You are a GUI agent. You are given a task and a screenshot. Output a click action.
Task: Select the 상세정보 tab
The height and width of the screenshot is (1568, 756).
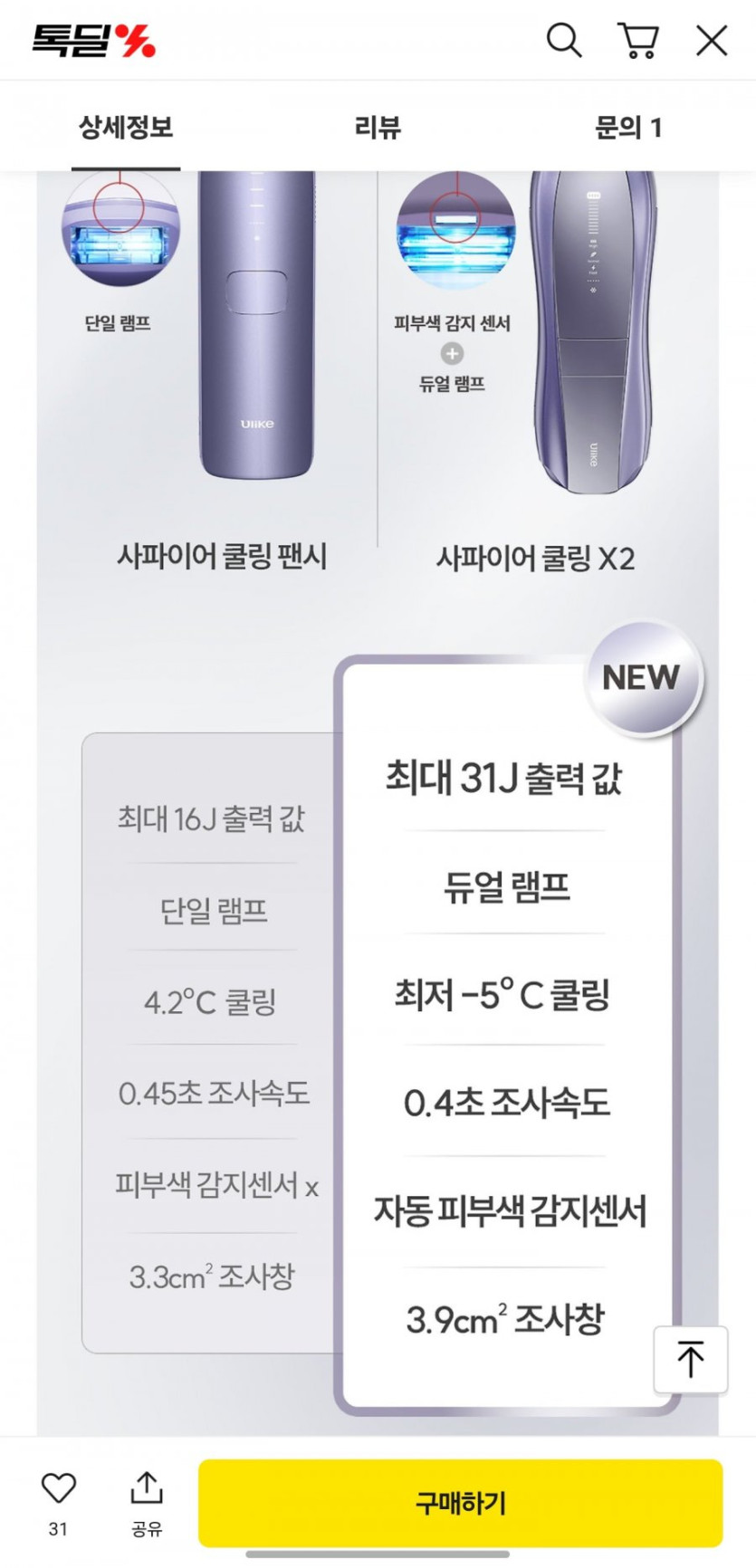pyautogui.click(x=126, y=128)
